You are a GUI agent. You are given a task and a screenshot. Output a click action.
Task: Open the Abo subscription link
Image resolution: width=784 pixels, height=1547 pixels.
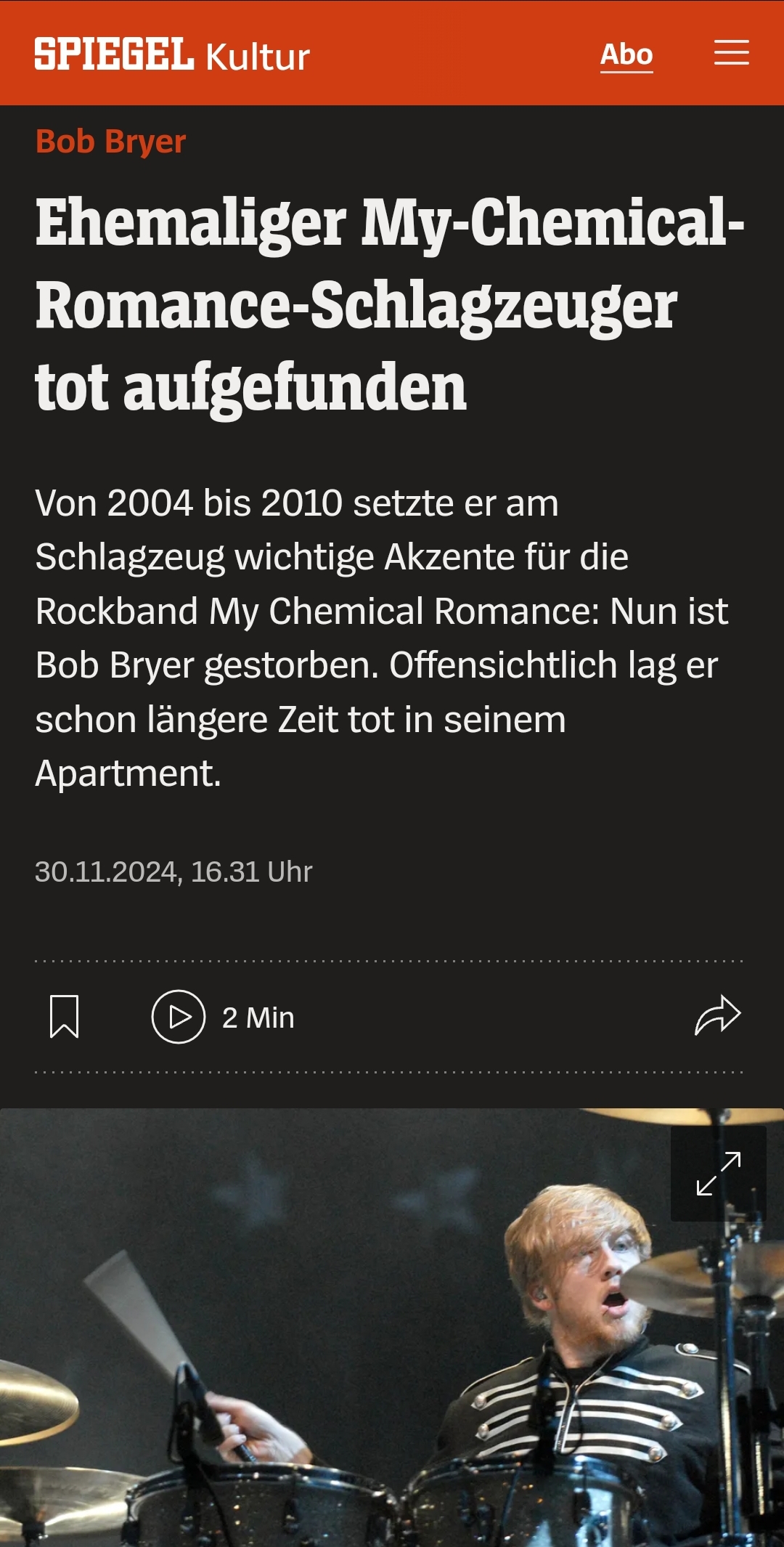(626, 54)
